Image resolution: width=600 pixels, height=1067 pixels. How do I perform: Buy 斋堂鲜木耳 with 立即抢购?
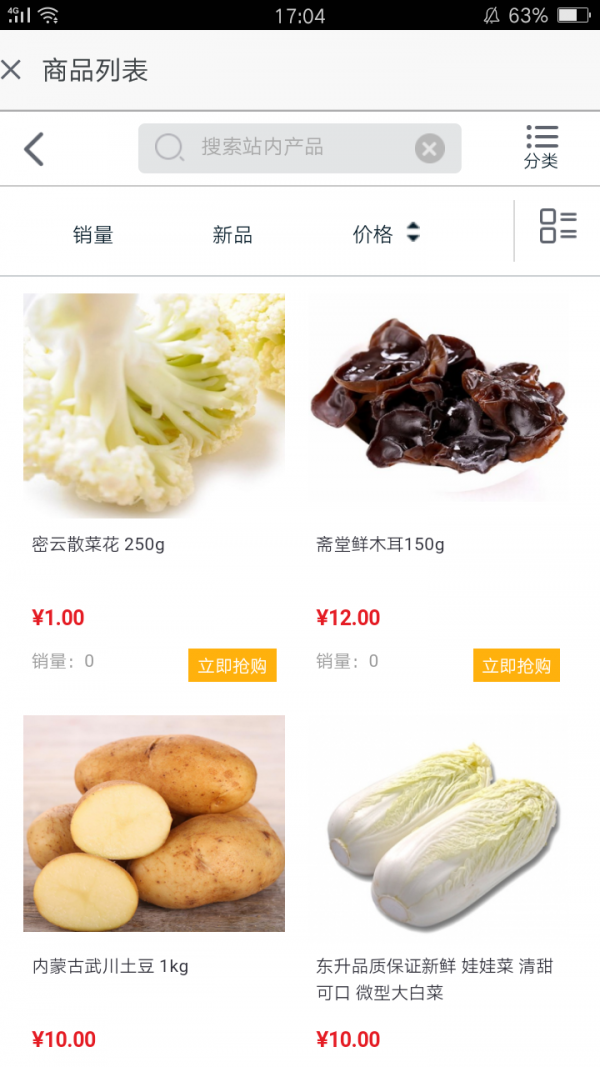[516, 666]
